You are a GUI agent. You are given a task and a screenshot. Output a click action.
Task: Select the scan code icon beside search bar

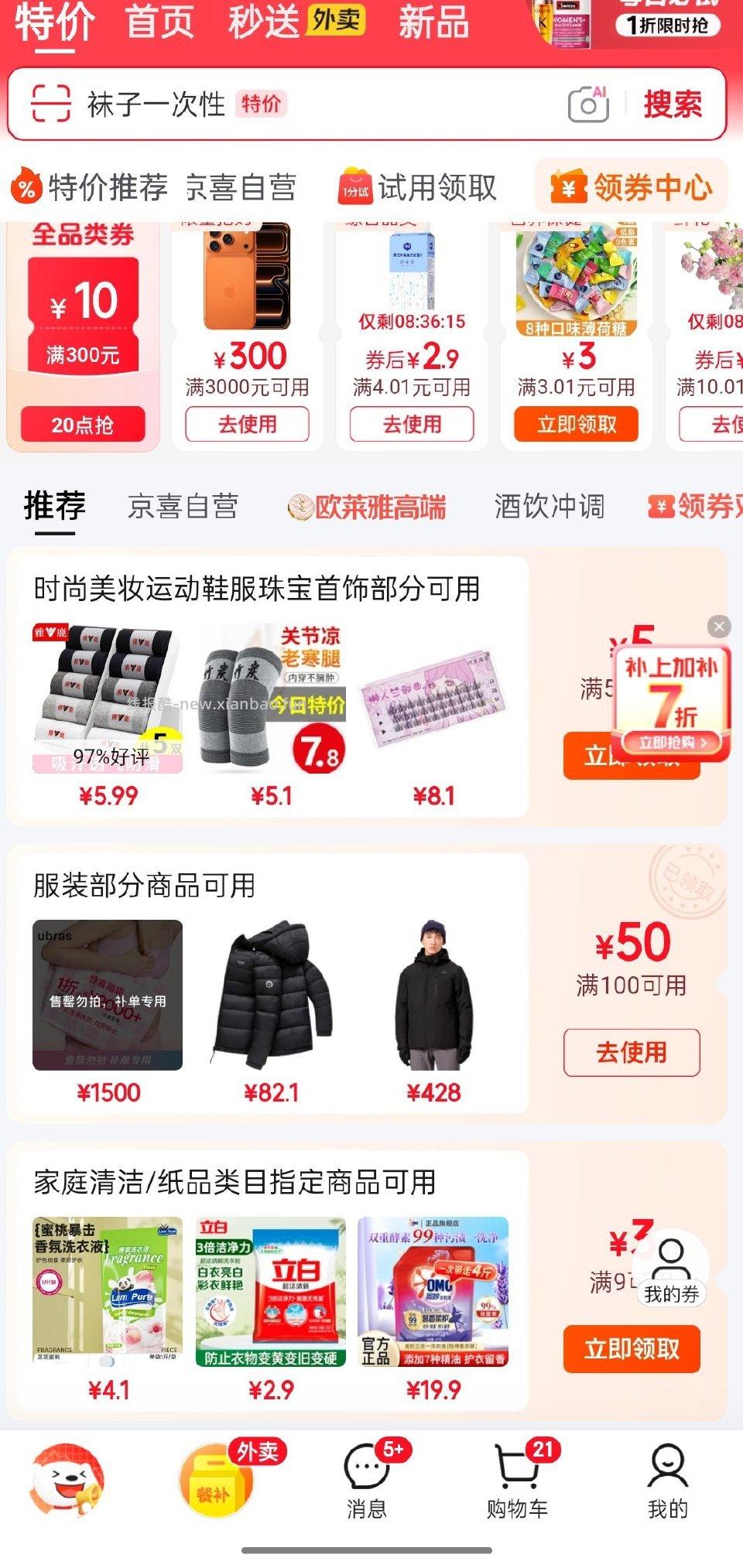click(x=52, y=103)
